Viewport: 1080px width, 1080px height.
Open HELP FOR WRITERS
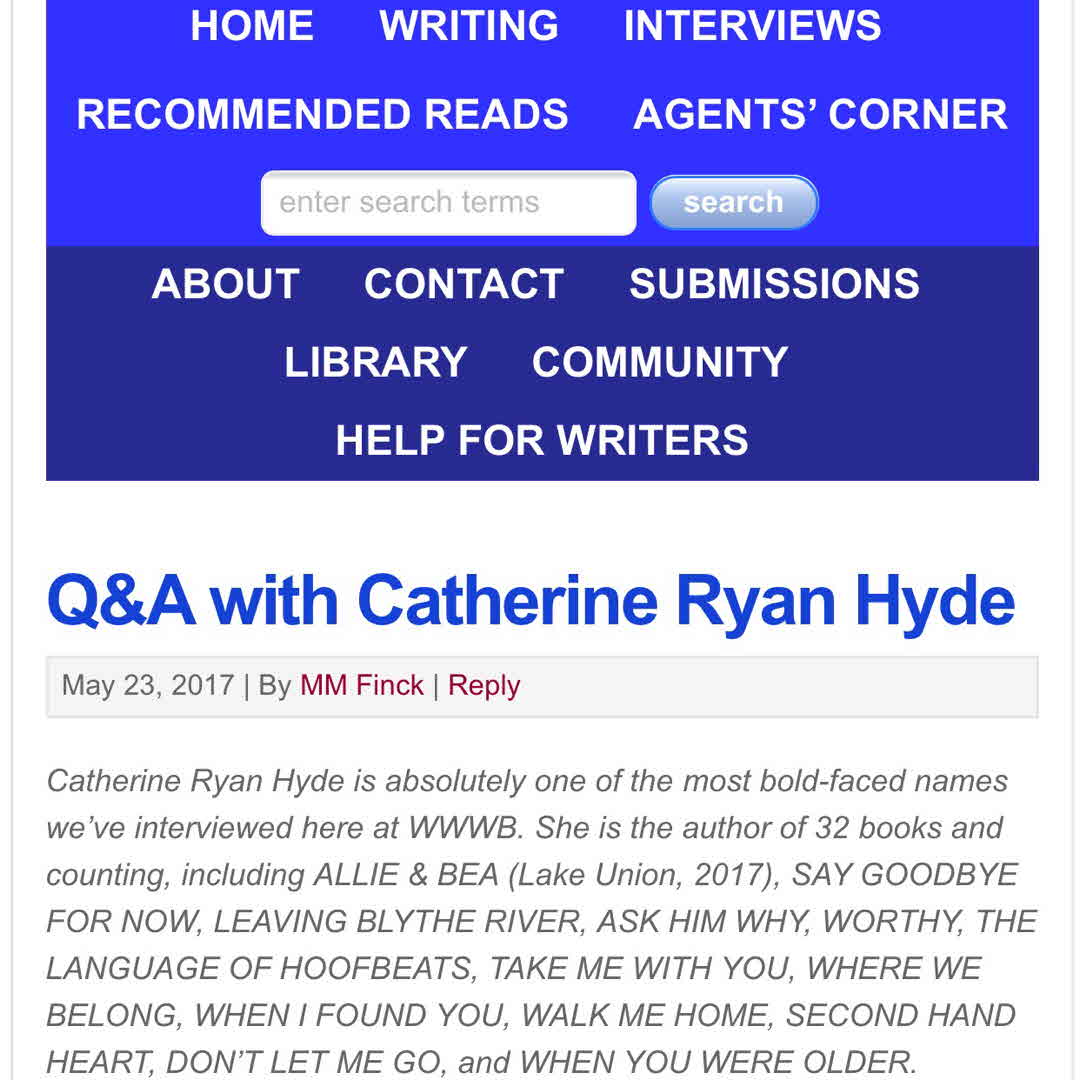click(x=542, y=440)
